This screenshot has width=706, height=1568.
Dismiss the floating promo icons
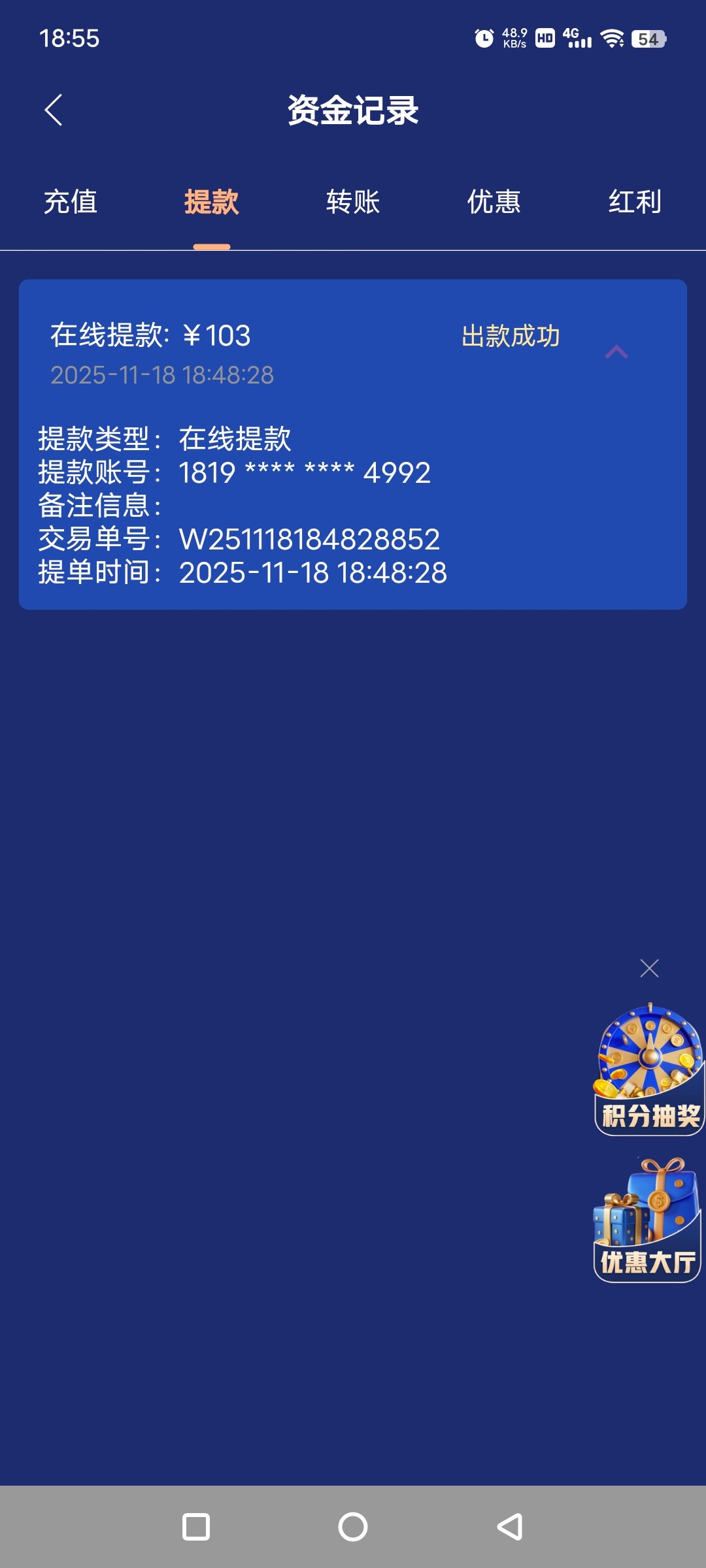649,968
